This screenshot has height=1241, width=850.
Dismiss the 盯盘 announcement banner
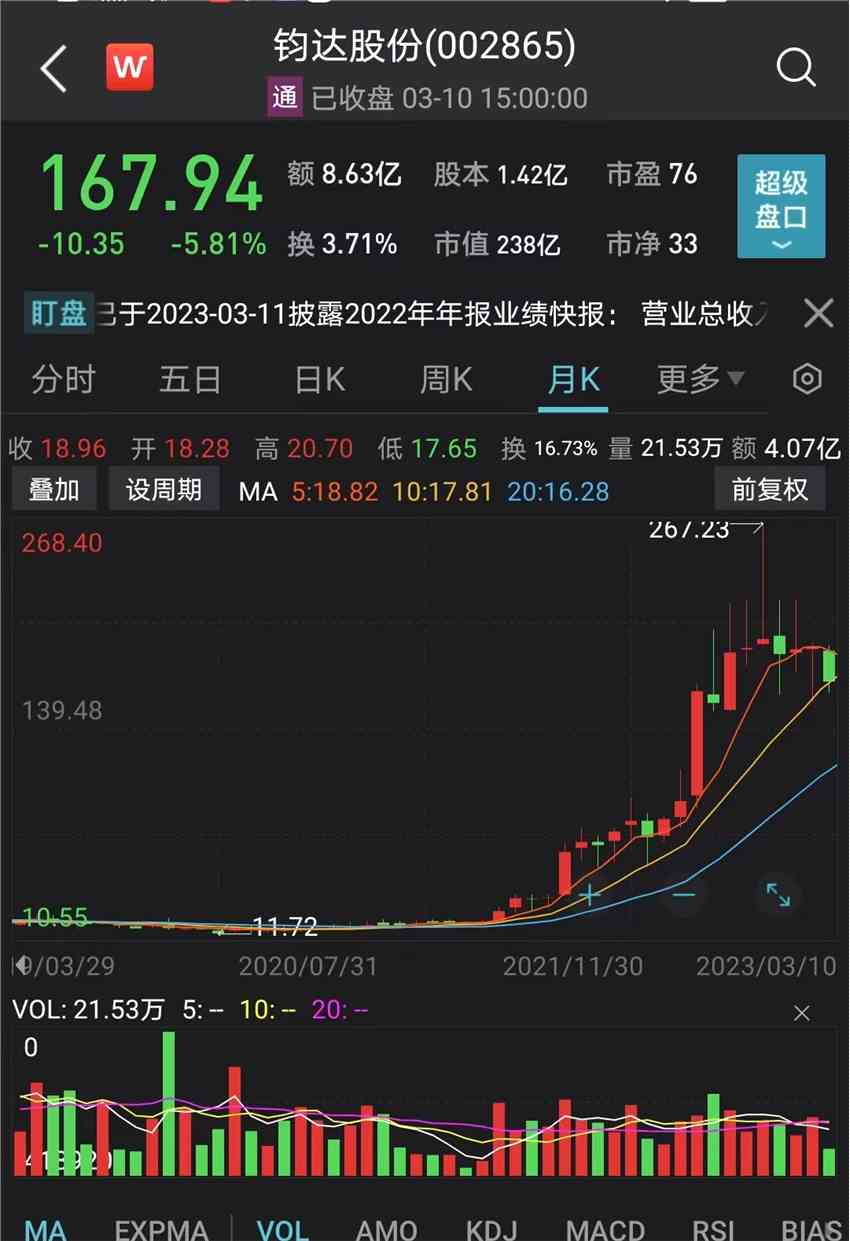[819, 313]
